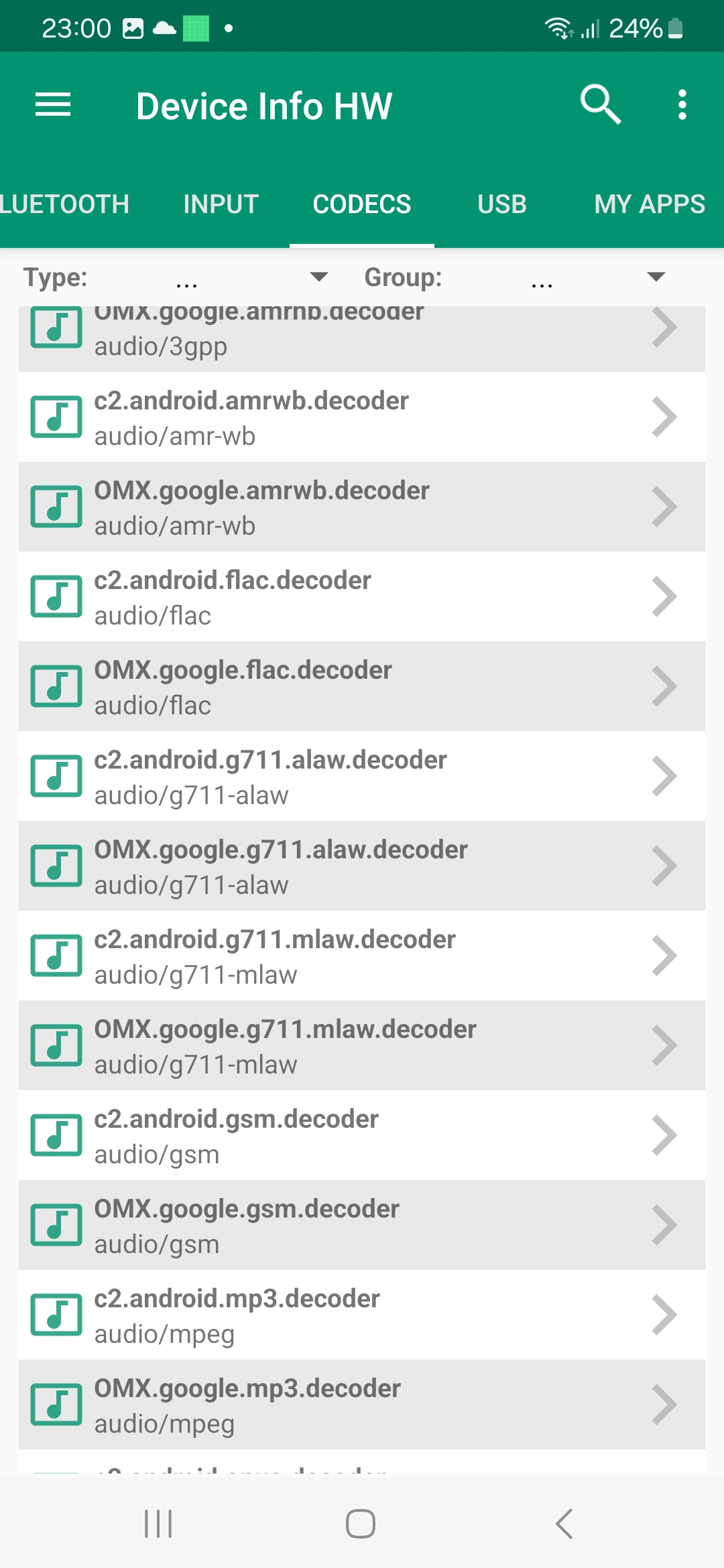The image size is (724, 1568).
Task: Open the overflow menu
Action: pos(682,105)
